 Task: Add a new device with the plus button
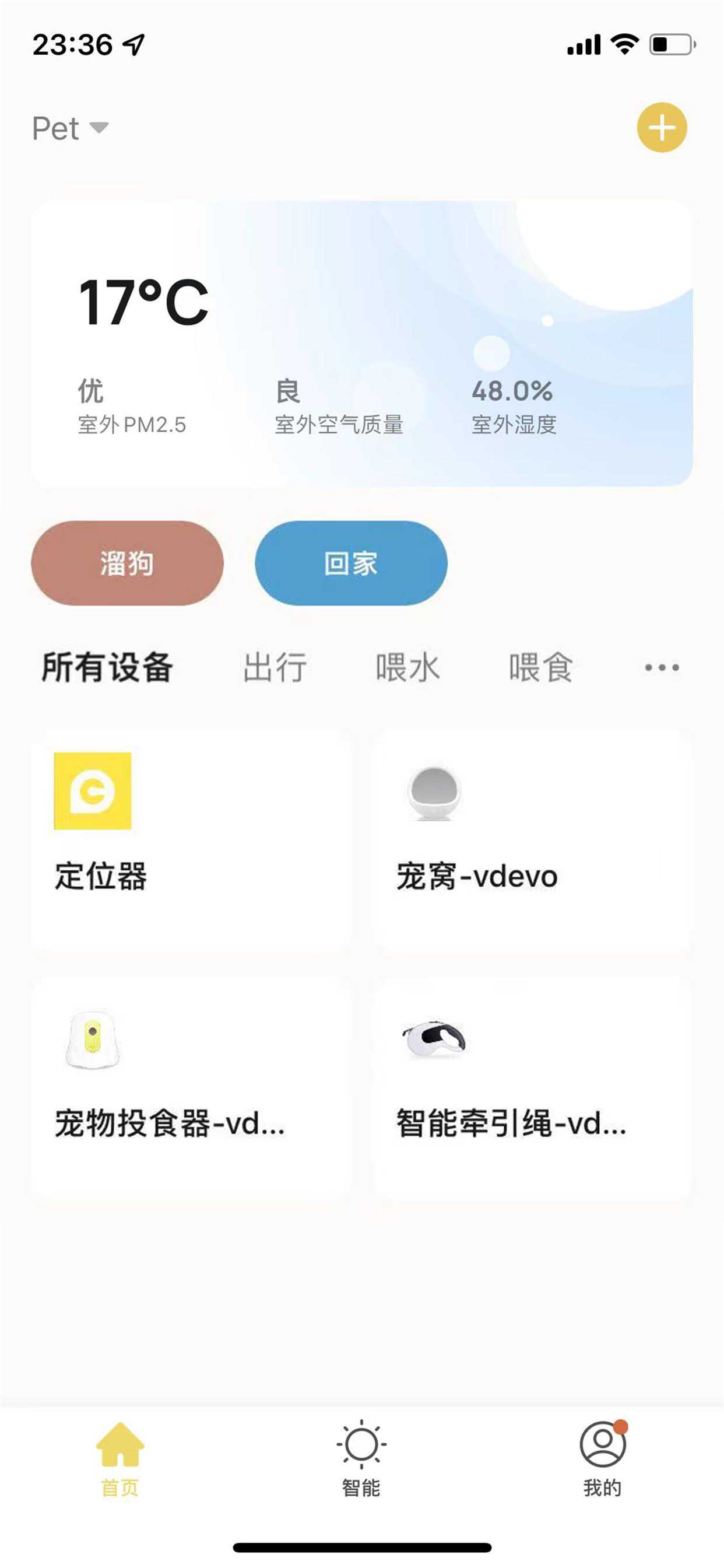(661, 127)
